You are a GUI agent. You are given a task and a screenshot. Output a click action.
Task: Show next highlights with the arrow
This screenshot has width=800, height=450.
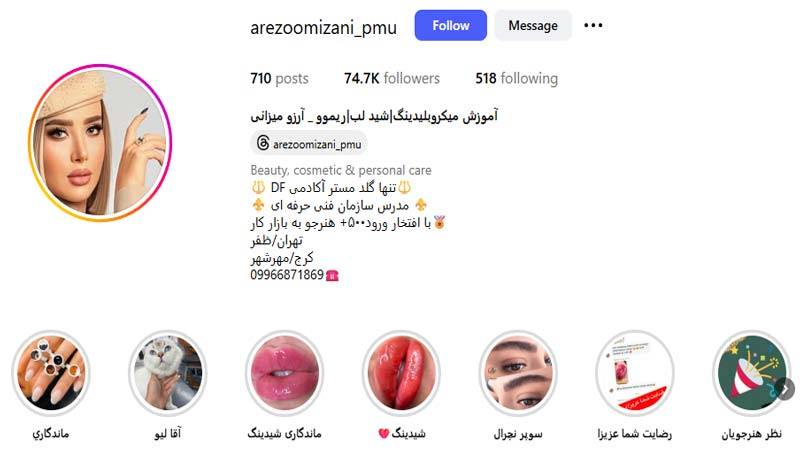pyautogui.click(x=787, y=388)
